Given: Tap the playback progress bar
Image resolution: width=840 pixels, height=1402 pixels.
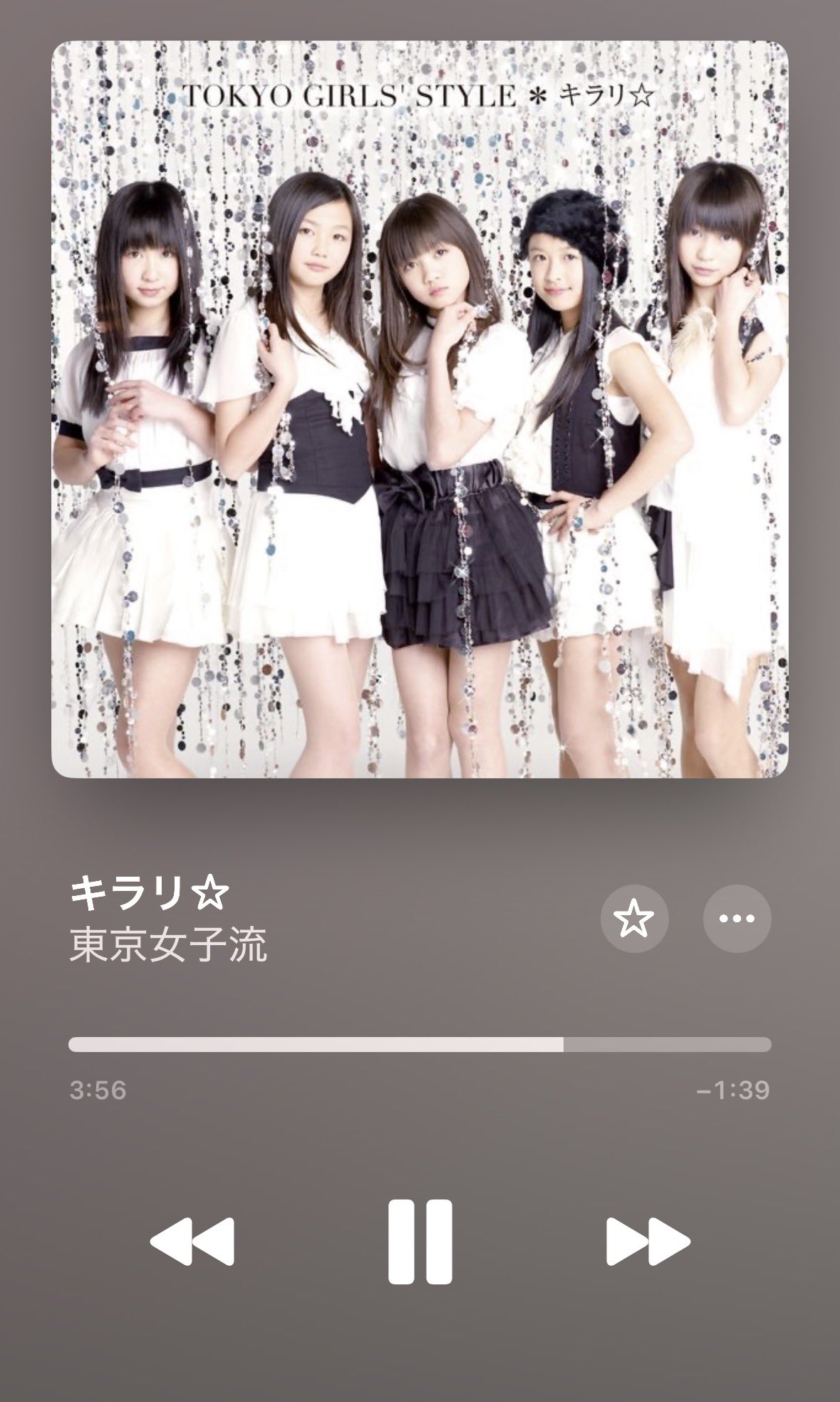Looking at the screenshot, I should [420, 1044].
